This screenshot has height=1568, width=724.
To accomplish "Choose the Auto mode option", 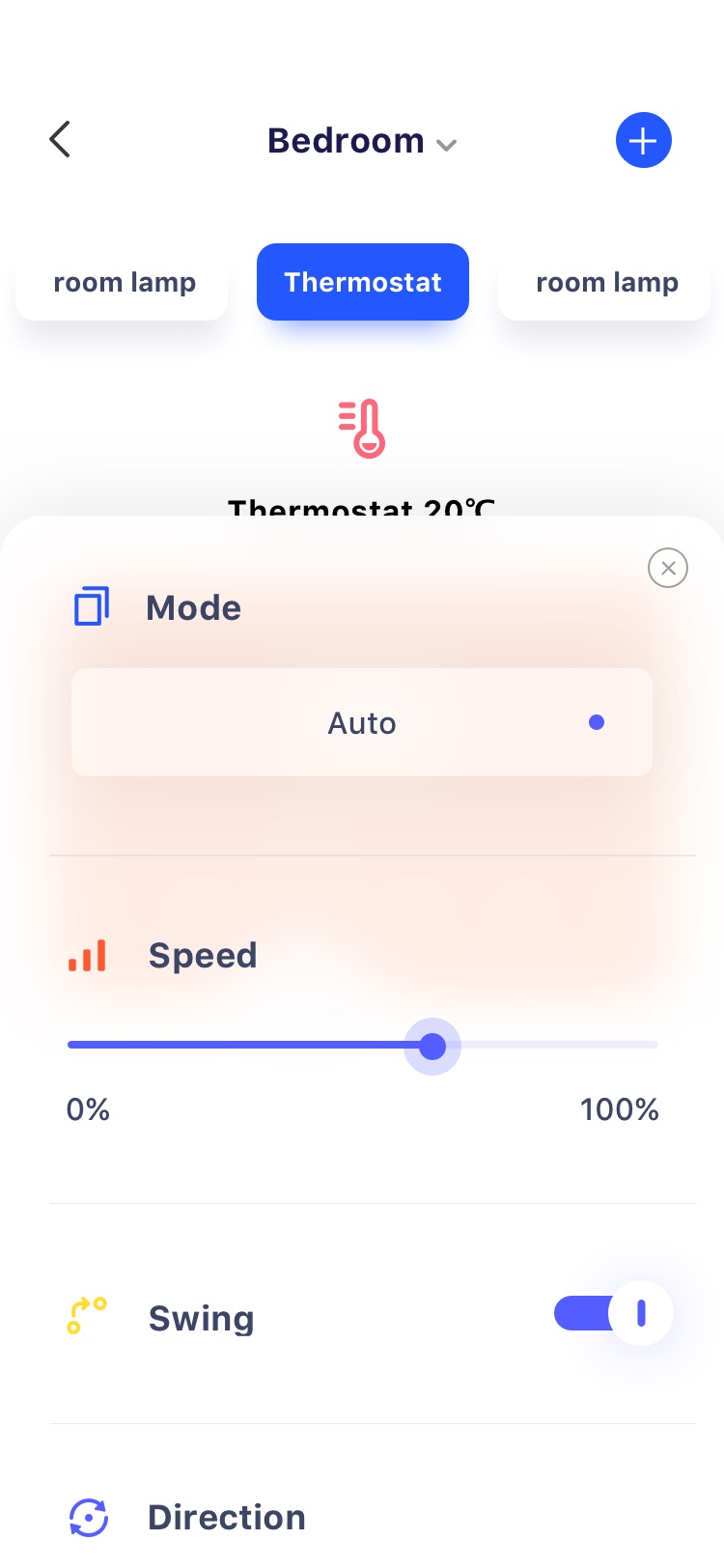I will [x=362, y=722].
